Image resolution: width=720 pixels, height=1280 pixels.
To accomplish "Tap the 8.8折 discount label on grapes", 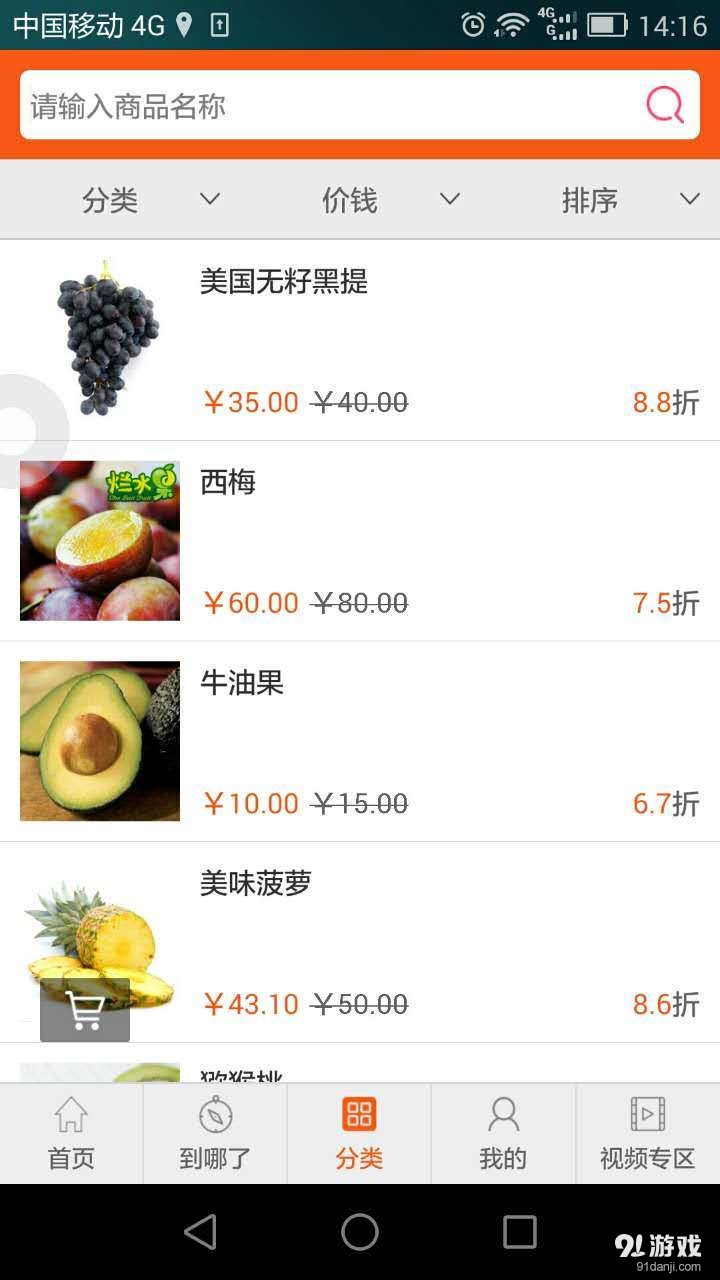I will (x=660, y=402).
